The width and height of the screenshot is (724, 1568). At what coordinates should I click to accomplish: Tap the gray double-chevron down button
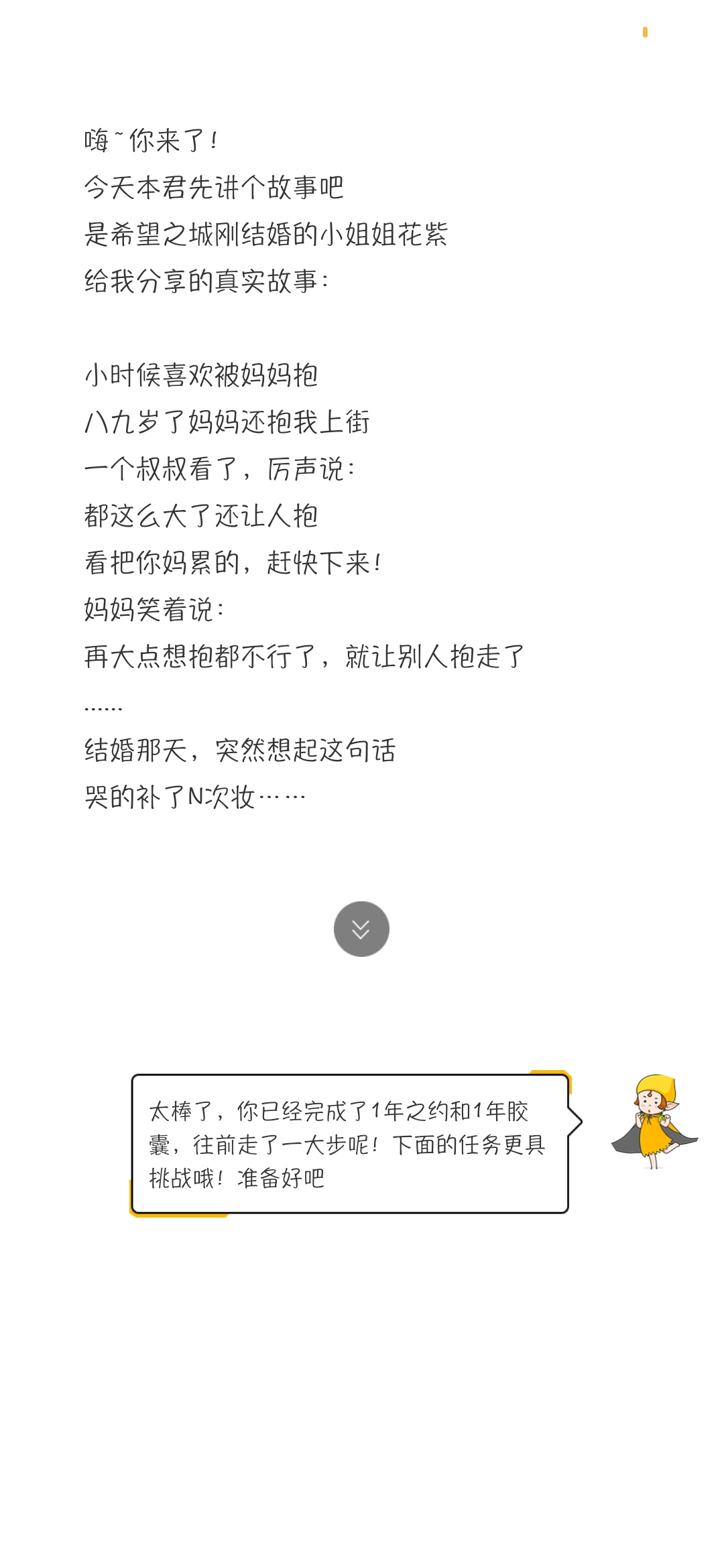click(361, 929)
